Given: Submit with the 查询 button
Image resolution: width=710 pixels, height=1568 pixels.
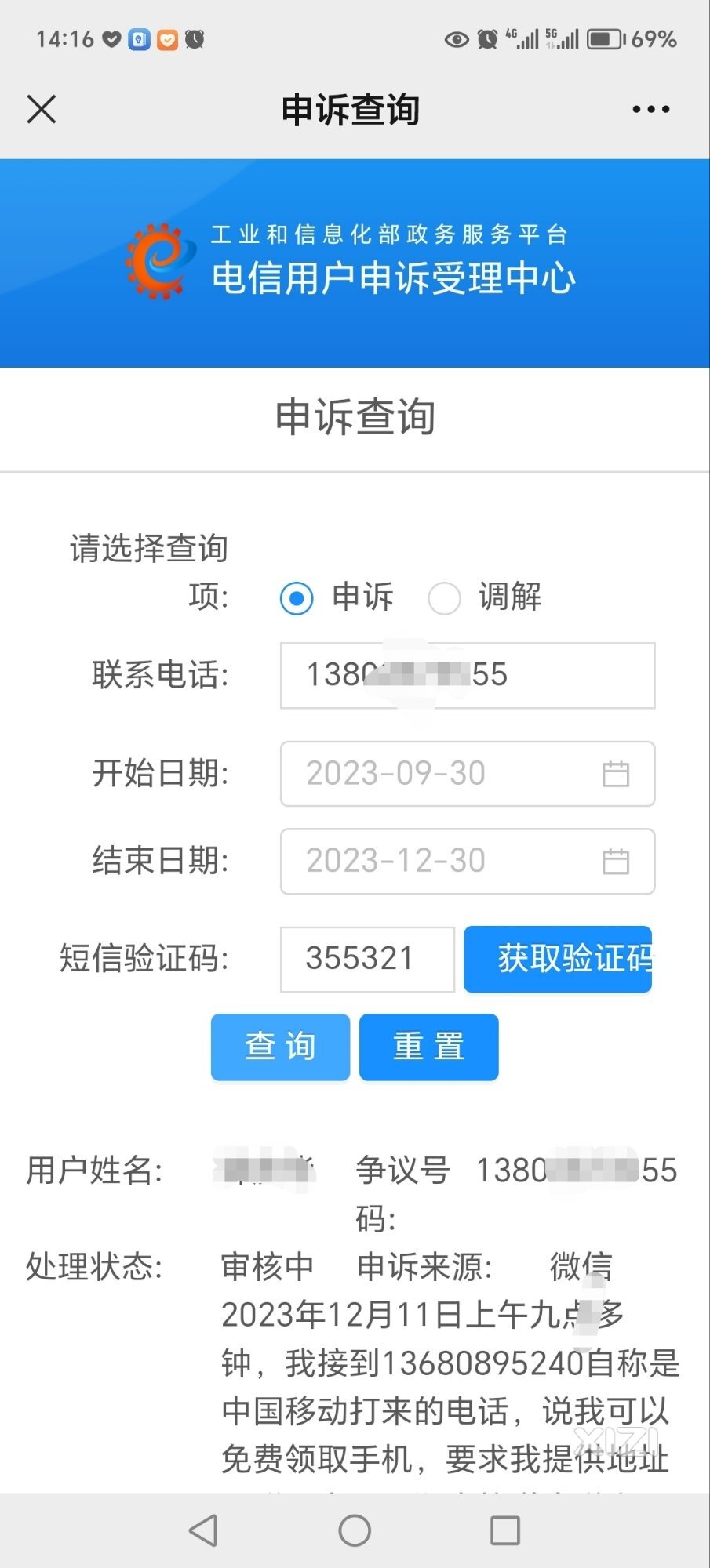Looking at the screenshot, I should 280,1047.
